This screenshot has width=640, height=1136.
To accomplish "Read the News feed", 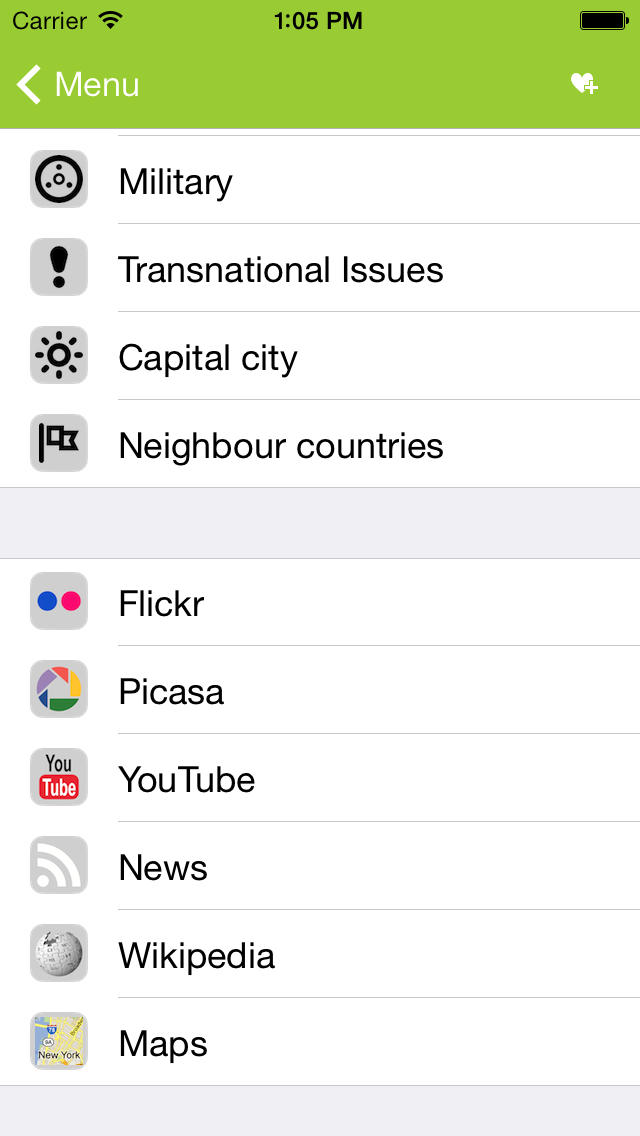I will [x=320, y=866].
